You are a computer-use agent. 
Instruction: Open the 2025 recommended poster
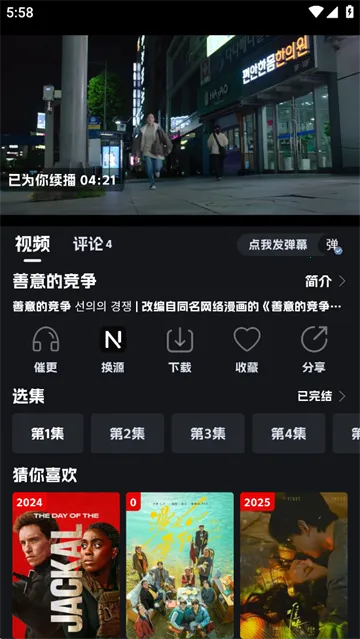click(x=294, y=565)
